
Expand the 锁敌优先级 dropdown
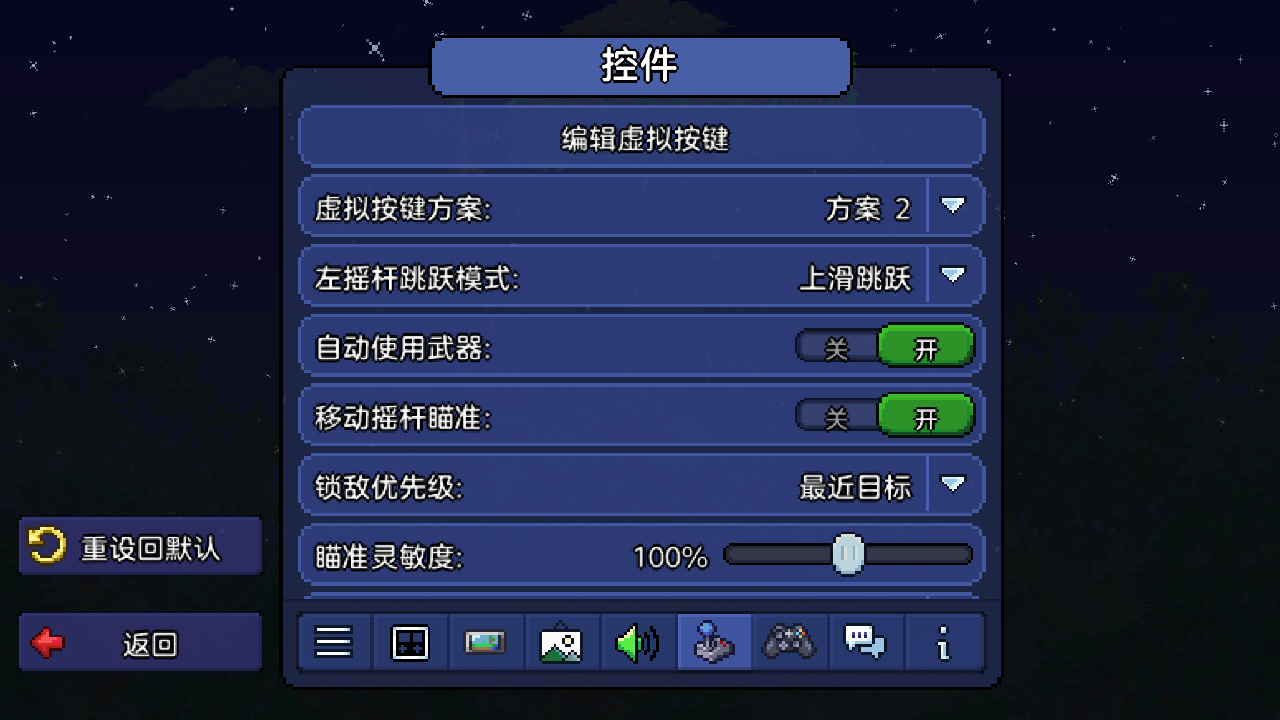(x=953, y=485)
